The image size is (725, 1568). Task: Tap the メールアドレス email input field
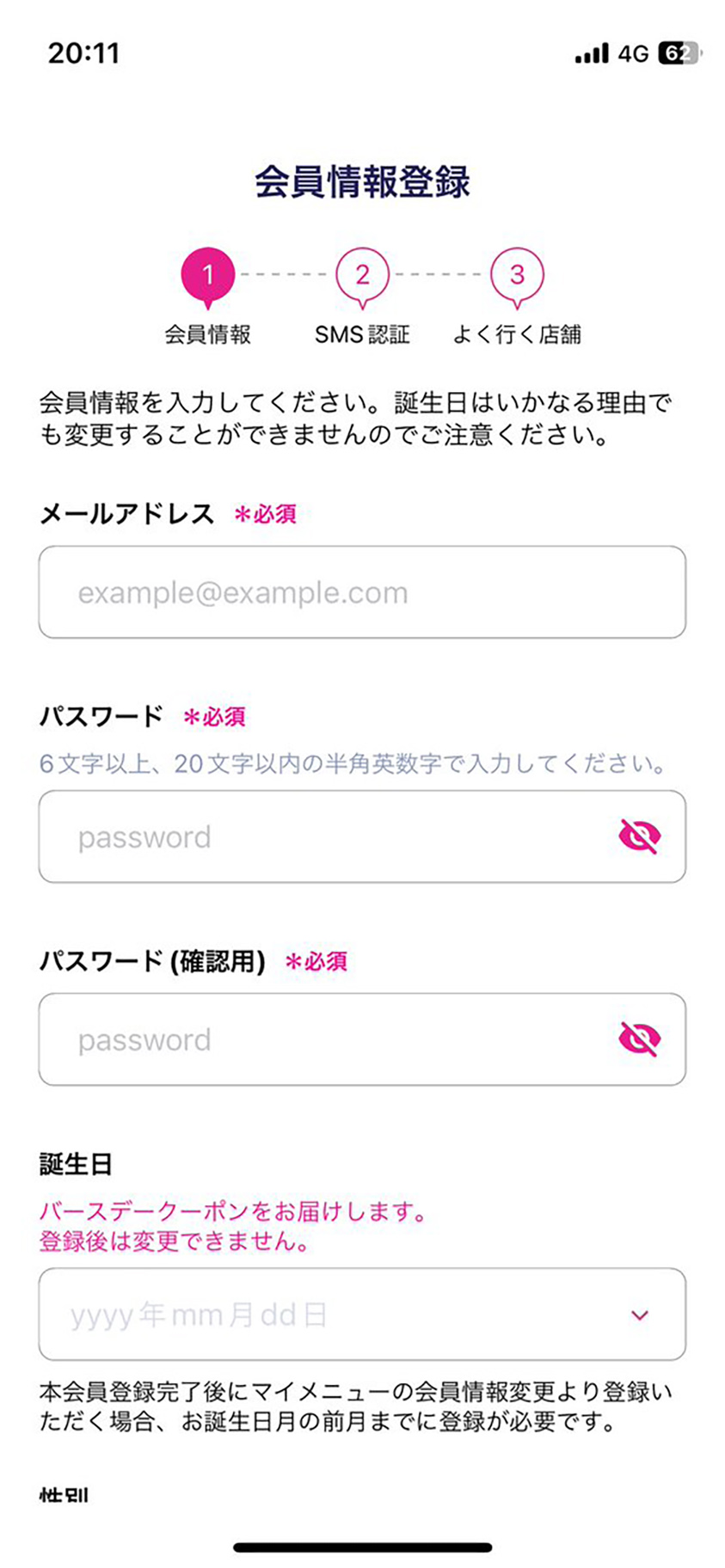[x=362, y=592]
